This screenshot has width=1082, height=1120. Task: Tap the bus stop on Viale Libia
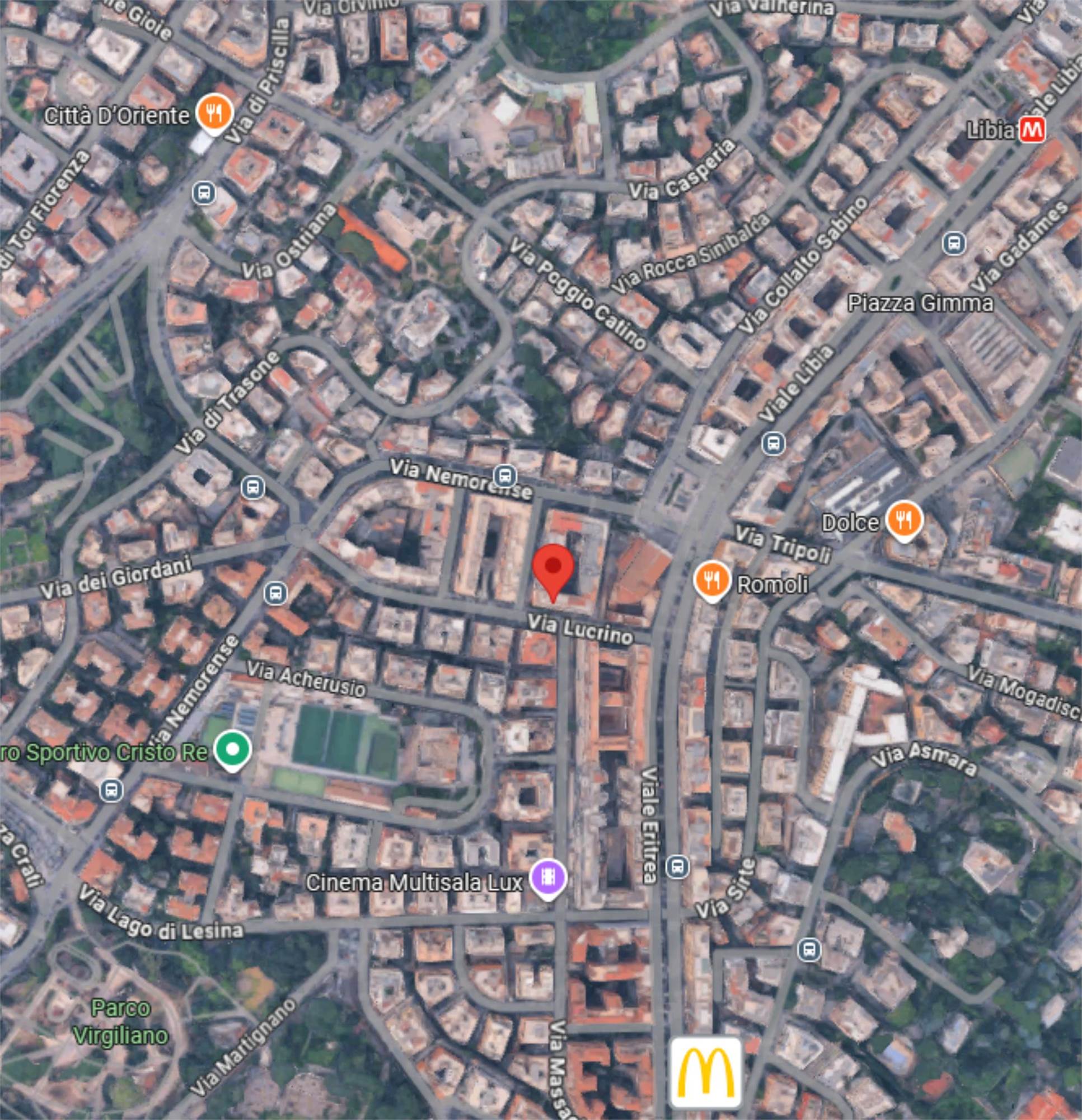coord(773,443)
